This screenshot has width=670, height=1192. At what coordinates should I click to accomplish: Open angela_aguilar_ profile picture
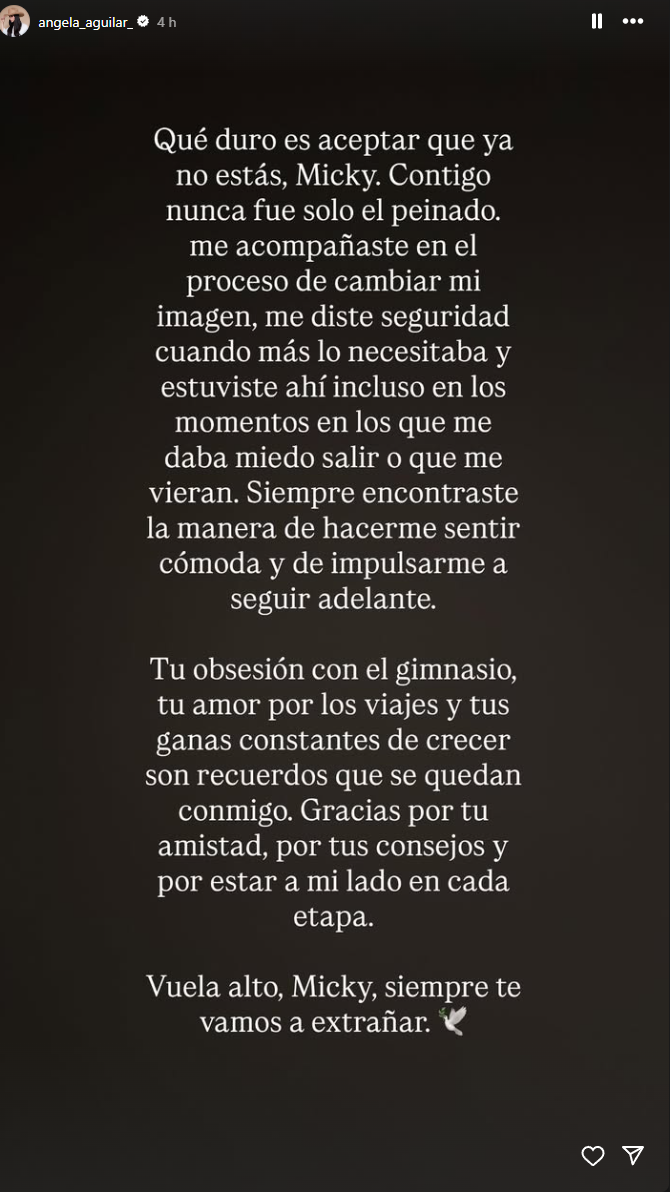15,21
